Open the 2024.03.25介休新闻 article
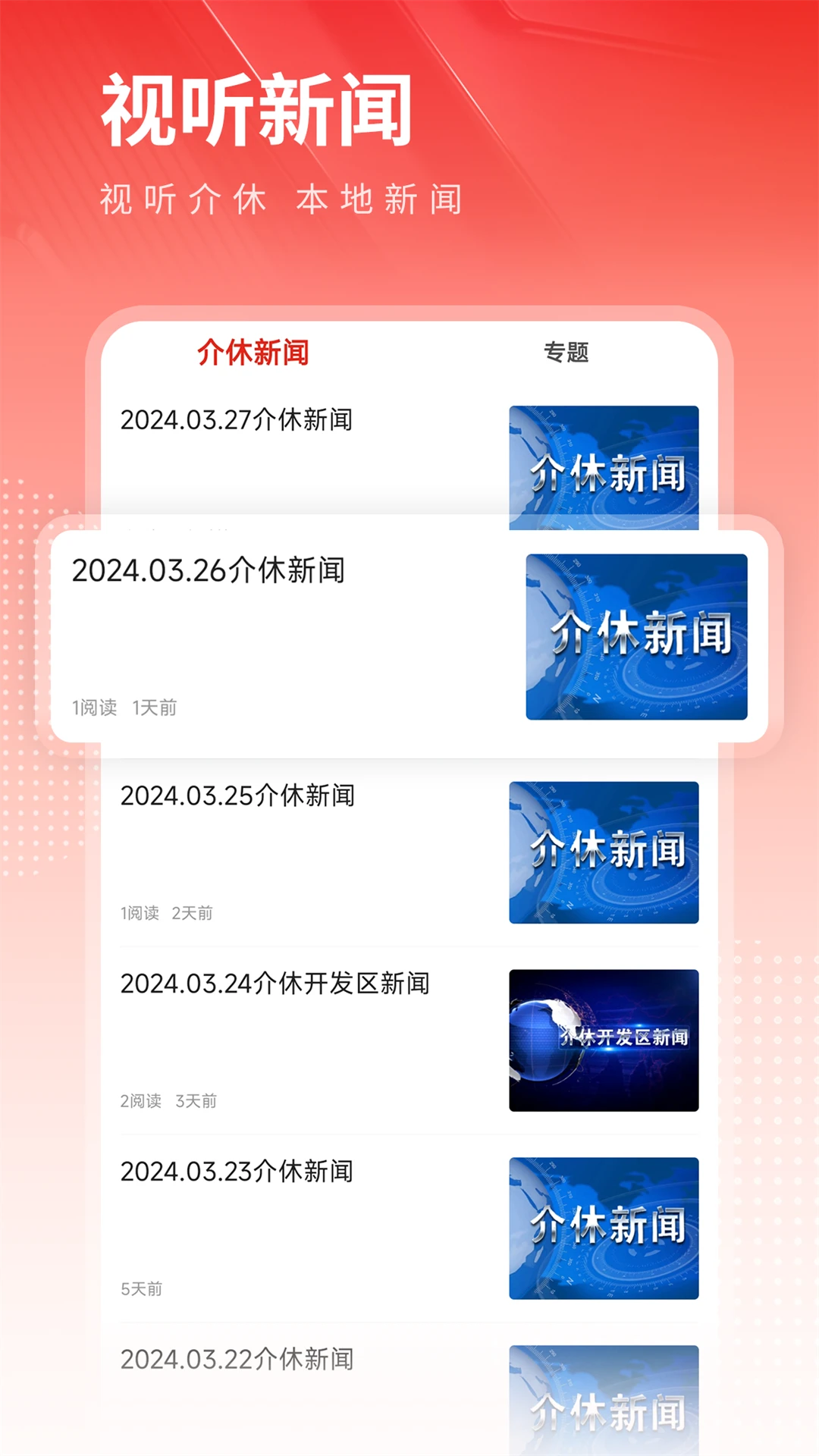The image size is (819, 1456). (x=243, y=796)
